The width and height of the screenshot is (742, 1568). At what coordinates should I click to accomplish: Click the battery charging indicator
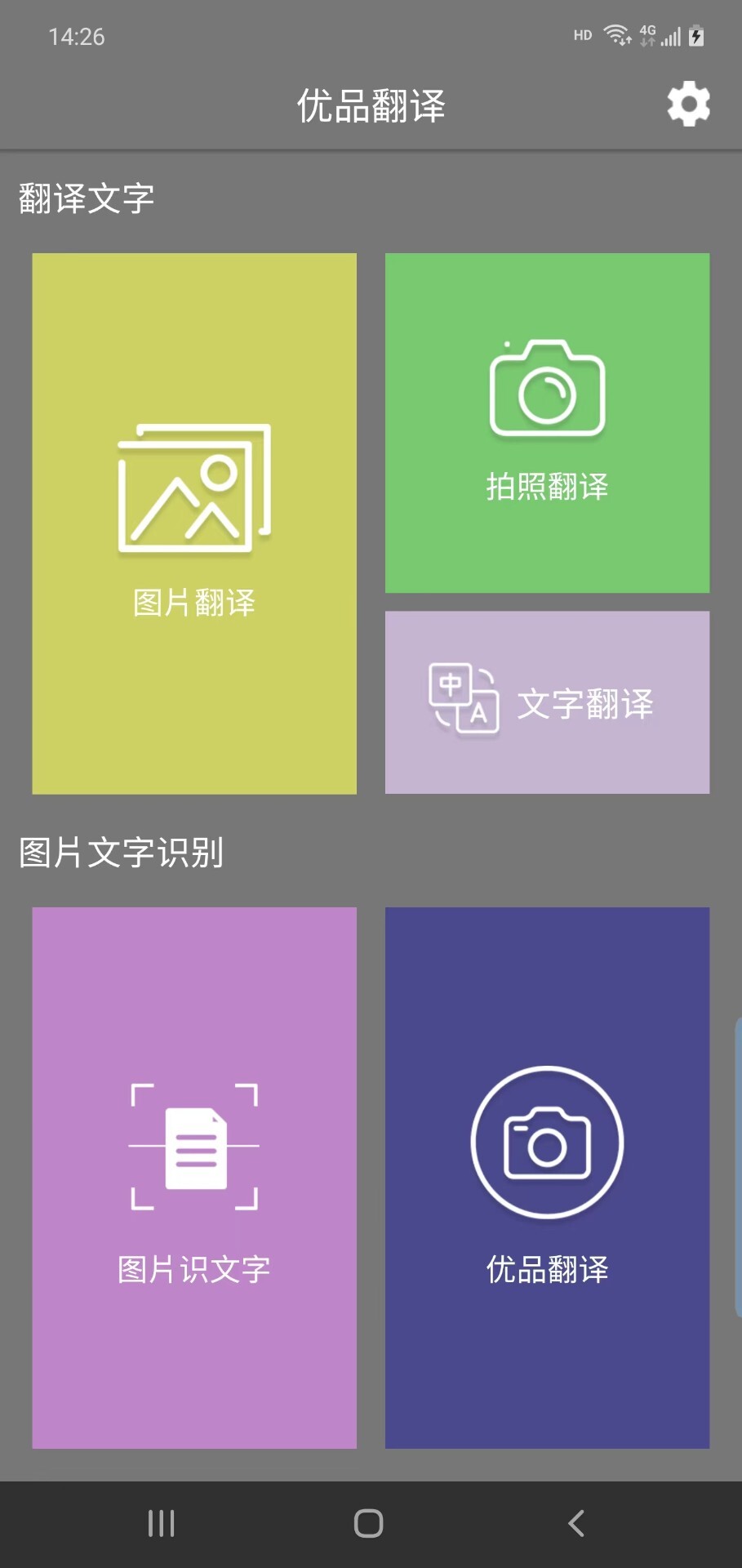click(695, 34)
